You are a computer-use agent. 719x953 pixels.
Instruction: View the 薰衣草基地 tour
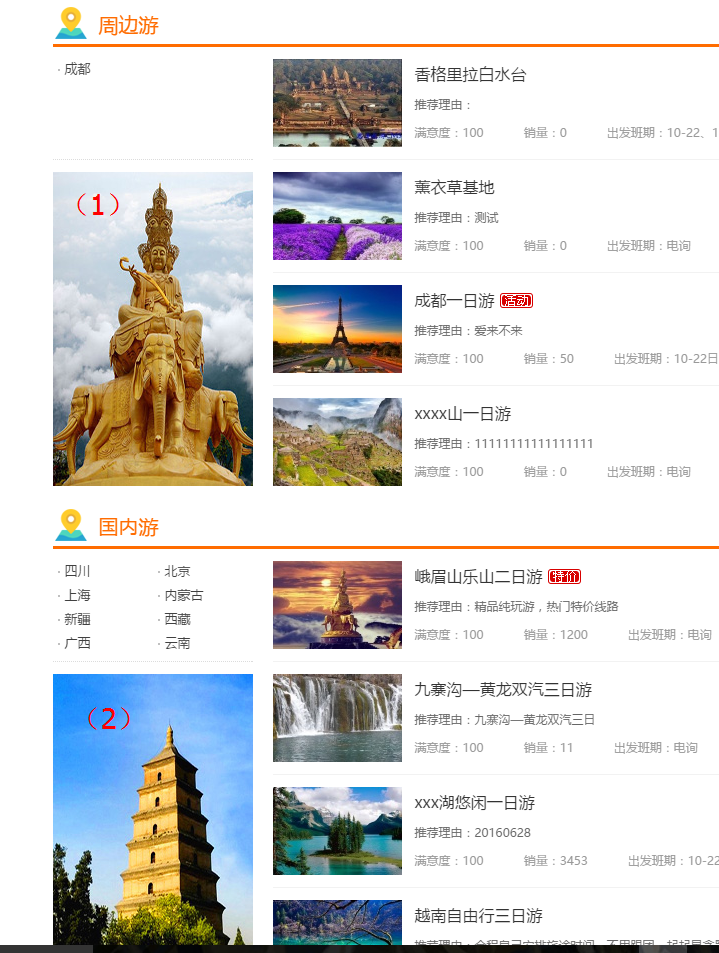tap(454, 188)
